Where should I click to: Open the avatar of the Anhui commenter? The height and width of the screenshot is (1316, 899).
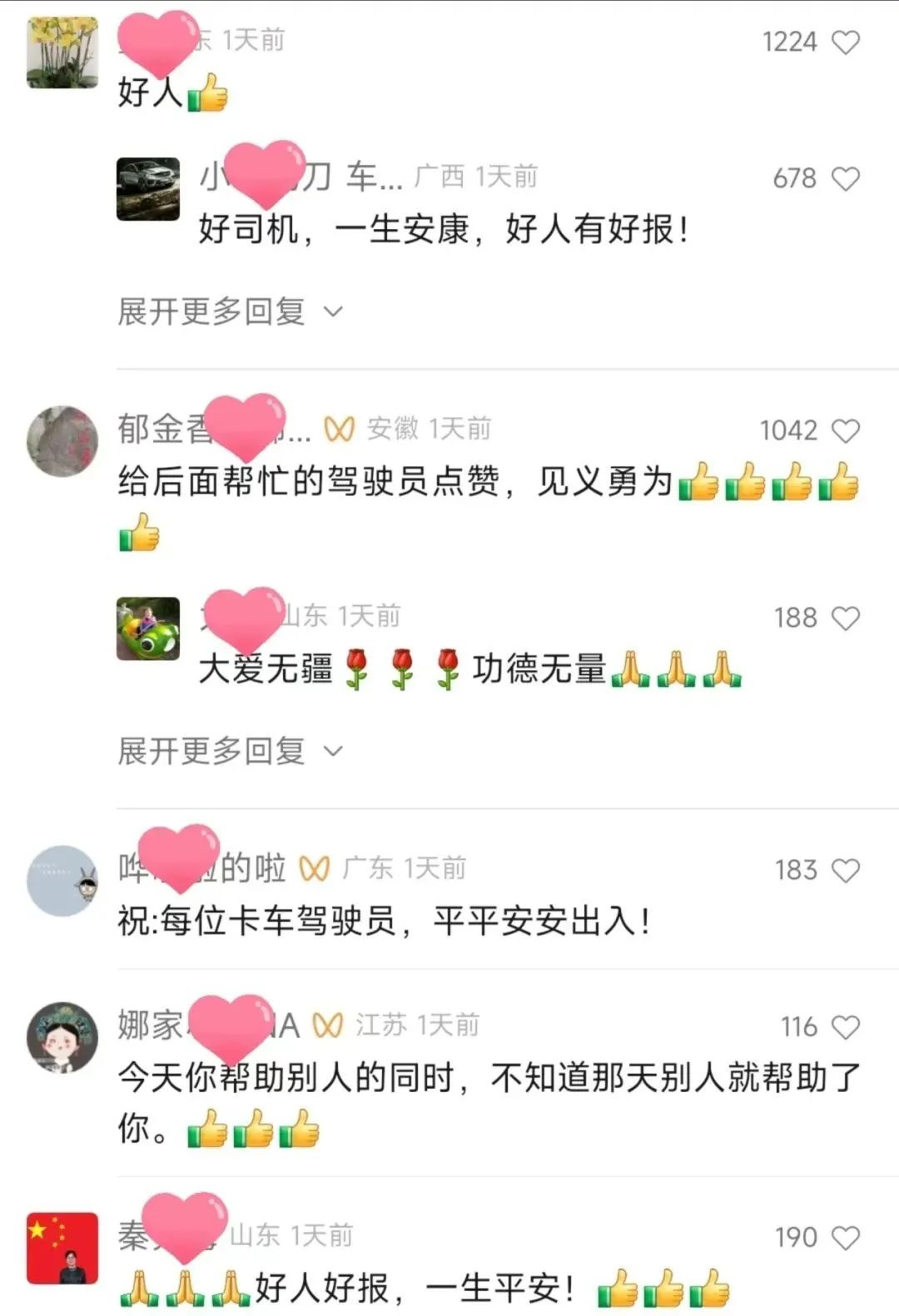coord(62,441)
